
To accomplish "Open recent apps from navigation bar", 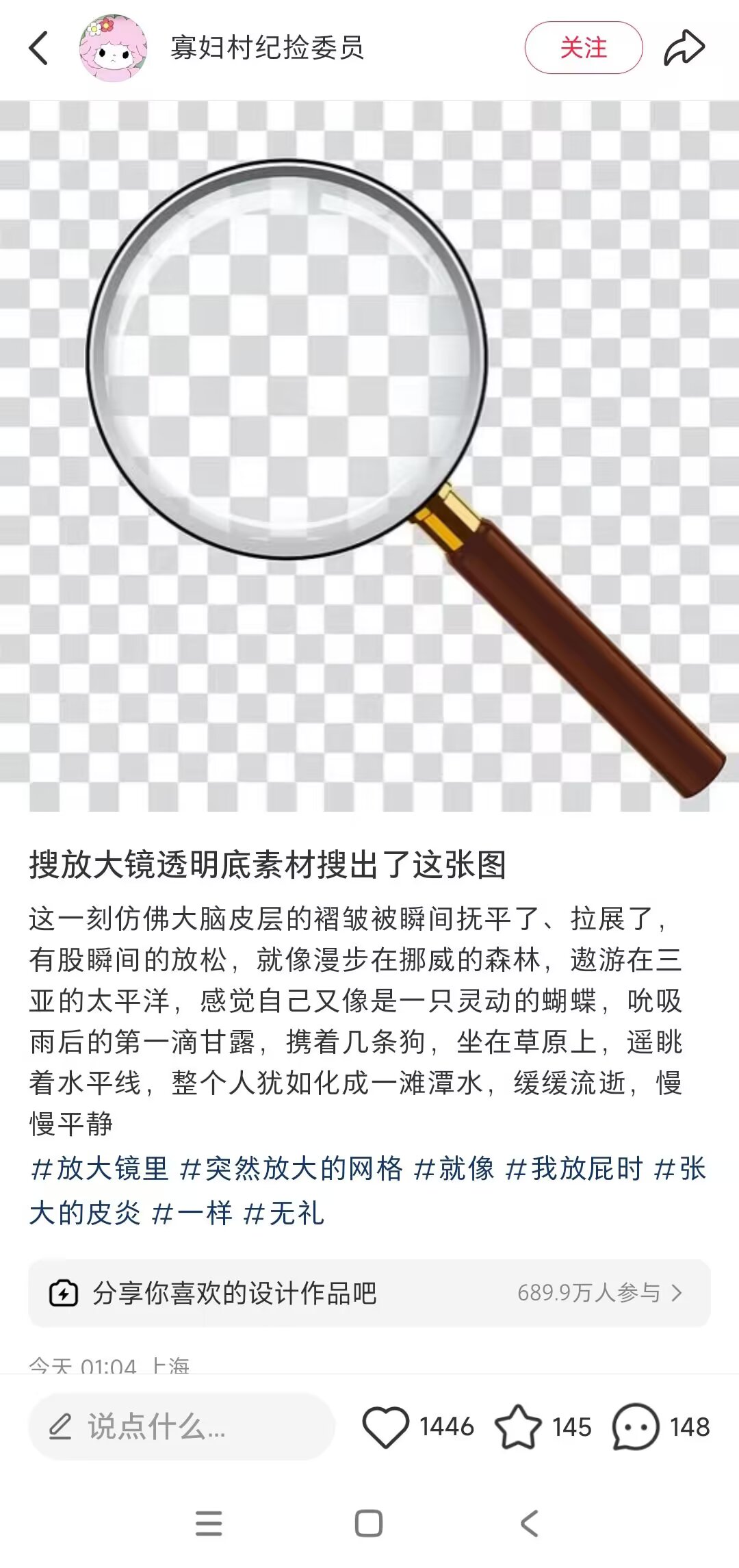I will [x=209, y=1524].
